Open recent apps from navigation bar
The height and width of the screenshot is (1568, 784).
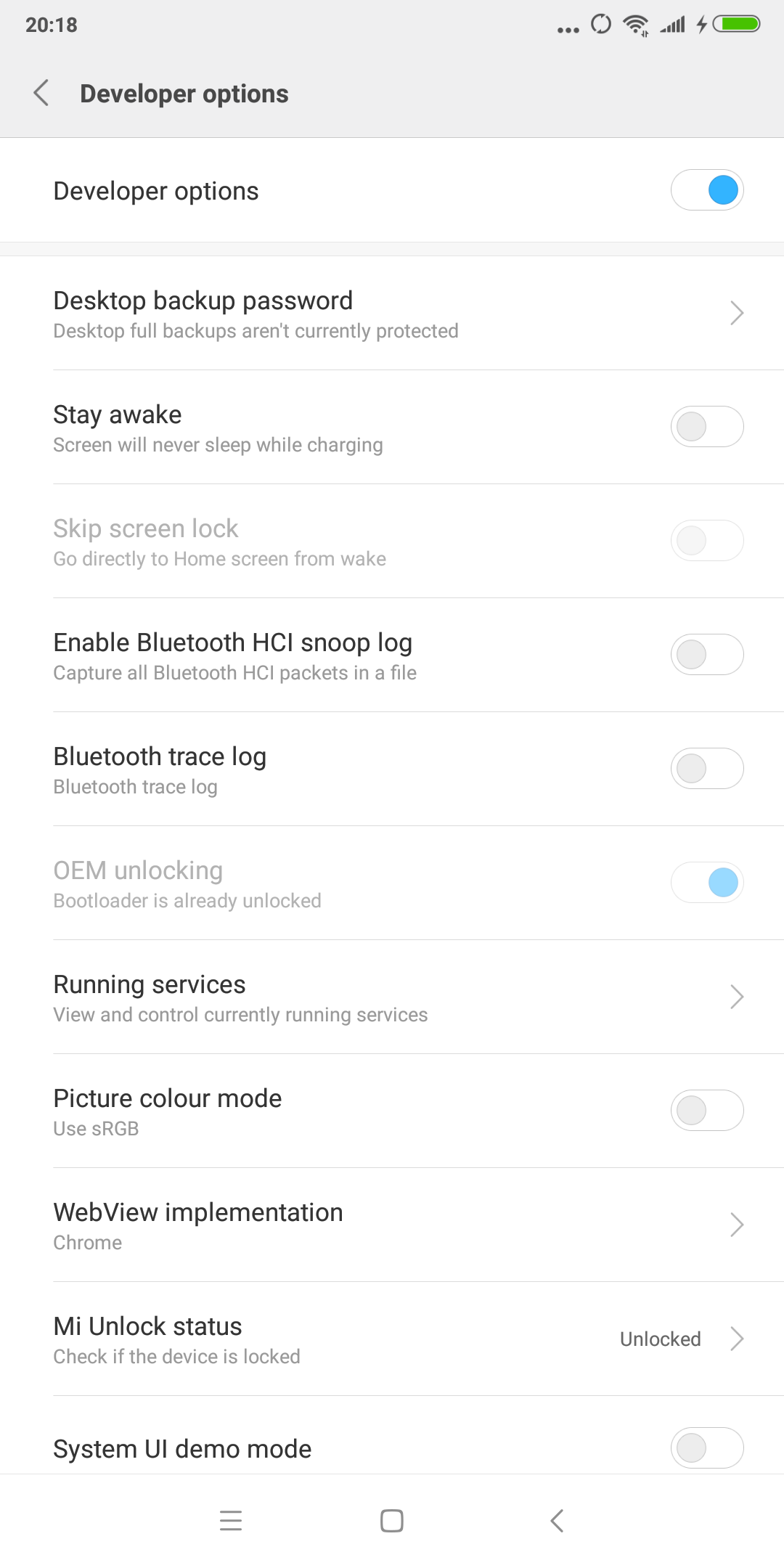[231, 1521]
